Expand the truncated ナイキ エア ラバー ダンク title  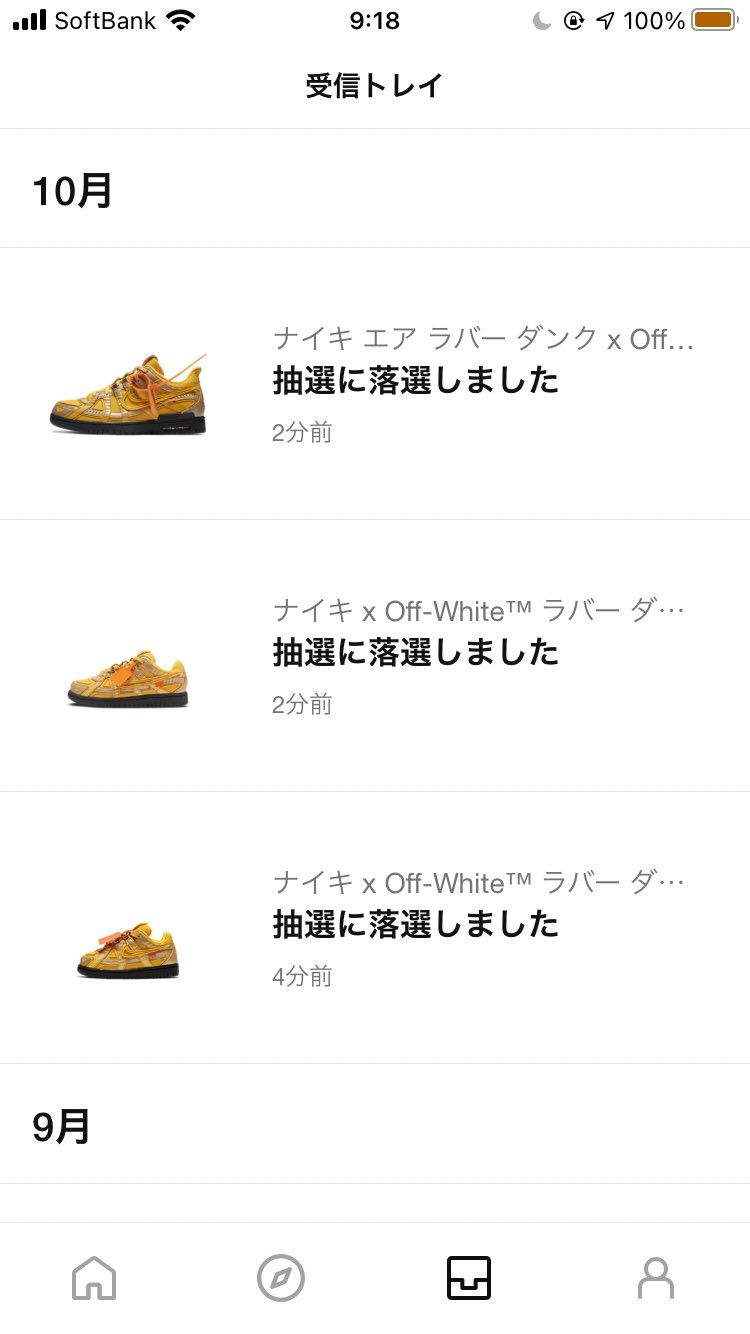[479, 339]
